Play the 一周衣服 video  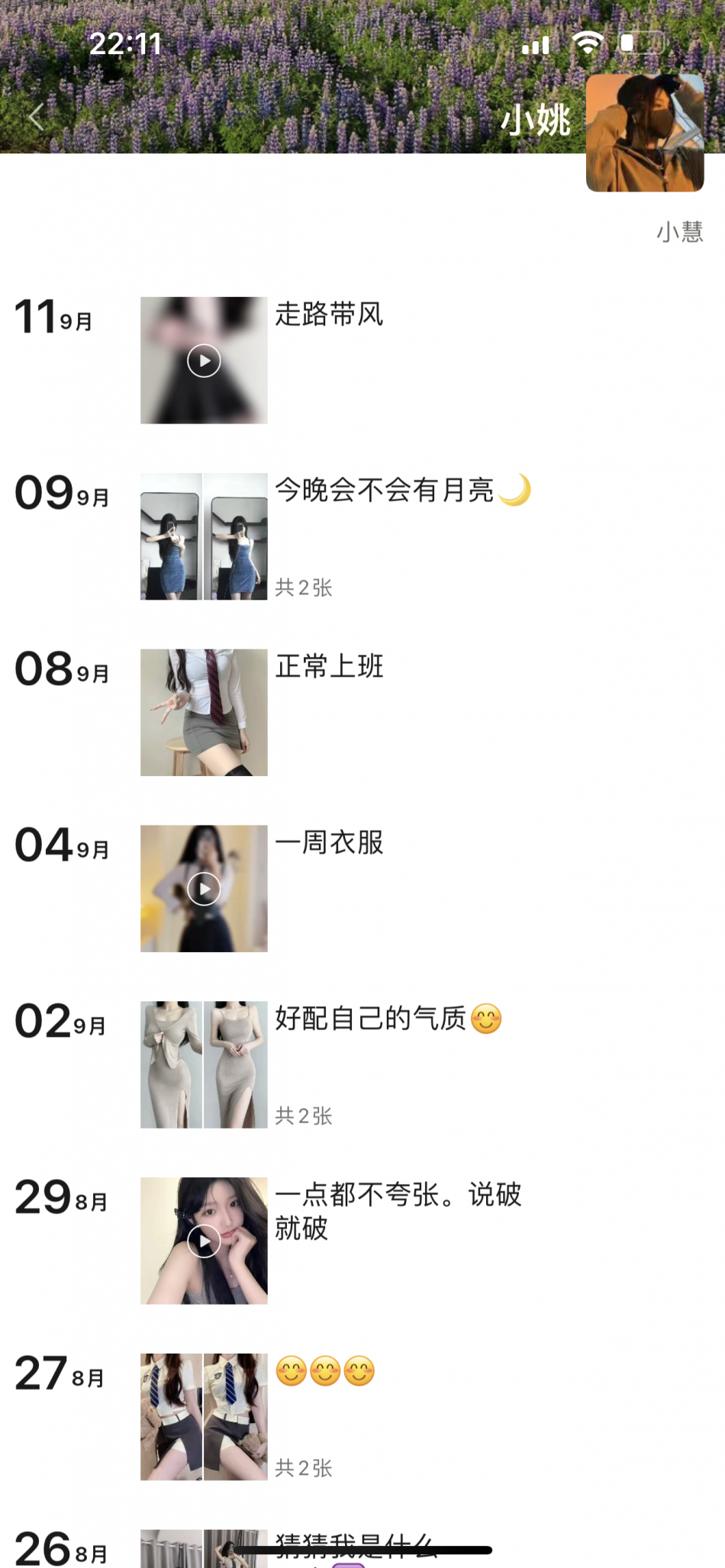point(204,889)
